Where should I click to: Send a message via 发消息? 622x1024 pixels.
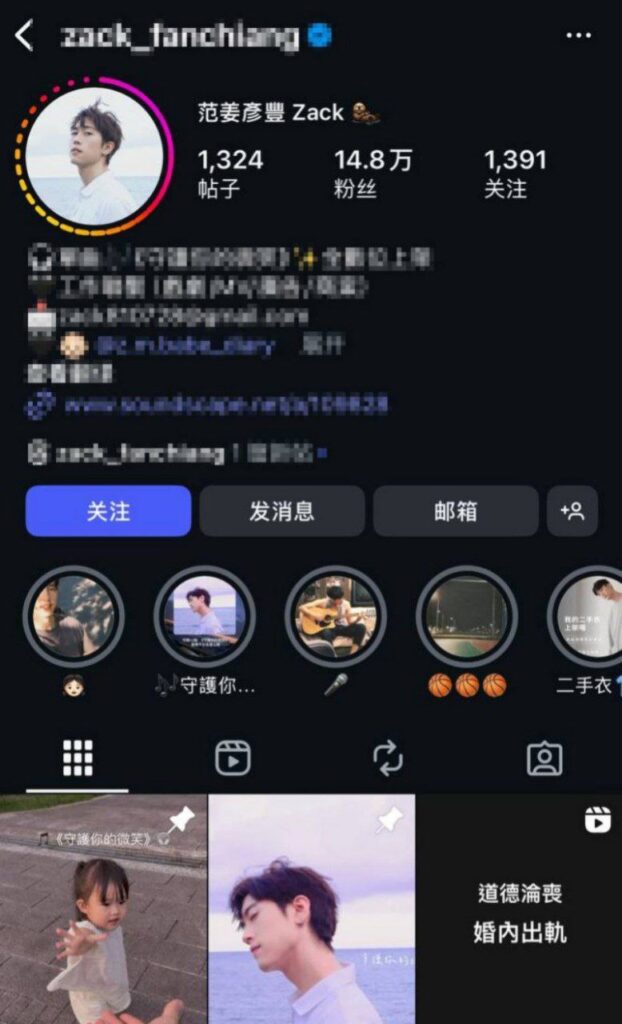(281, 511)
